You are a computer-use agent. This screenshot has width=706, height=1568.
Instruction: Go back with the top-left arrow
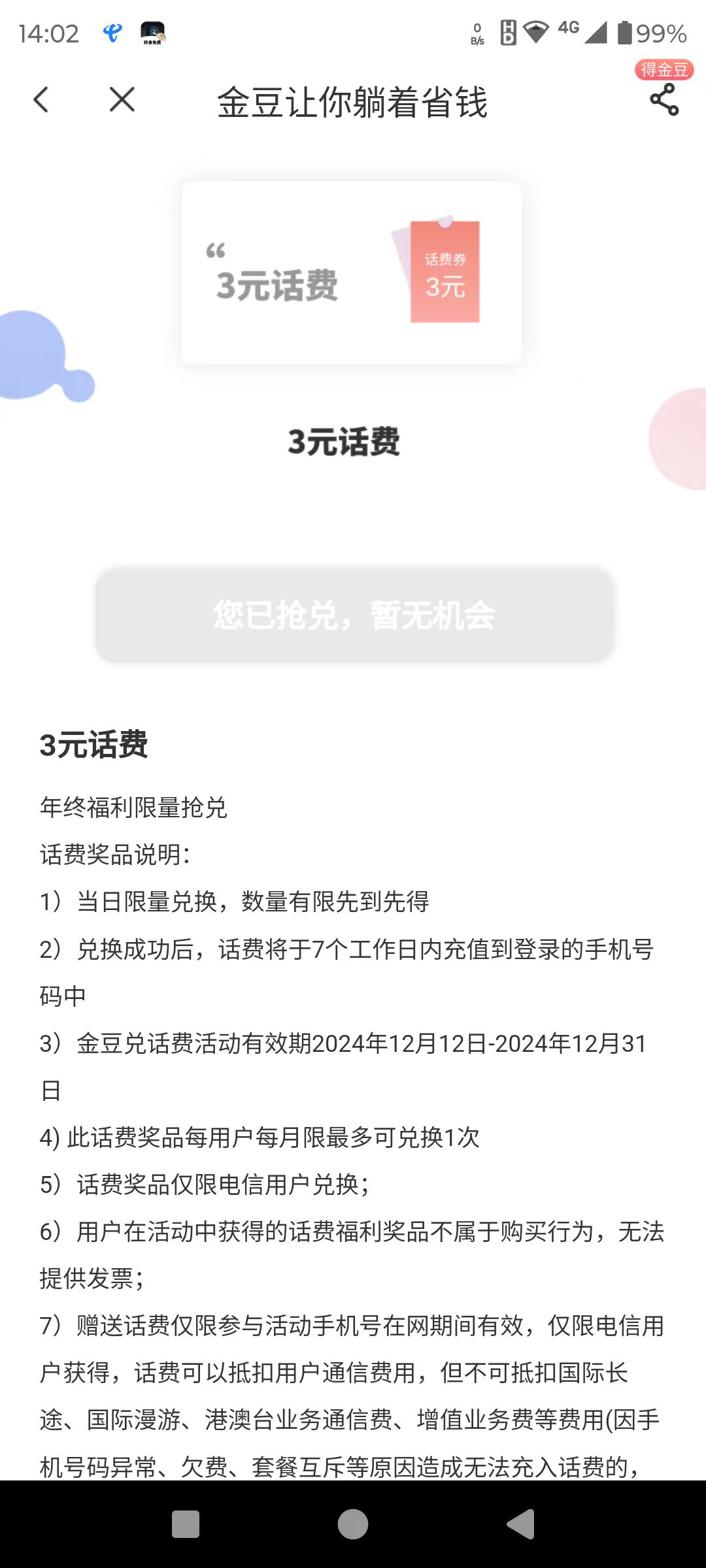pyautogui.click(x=41, y=100)
